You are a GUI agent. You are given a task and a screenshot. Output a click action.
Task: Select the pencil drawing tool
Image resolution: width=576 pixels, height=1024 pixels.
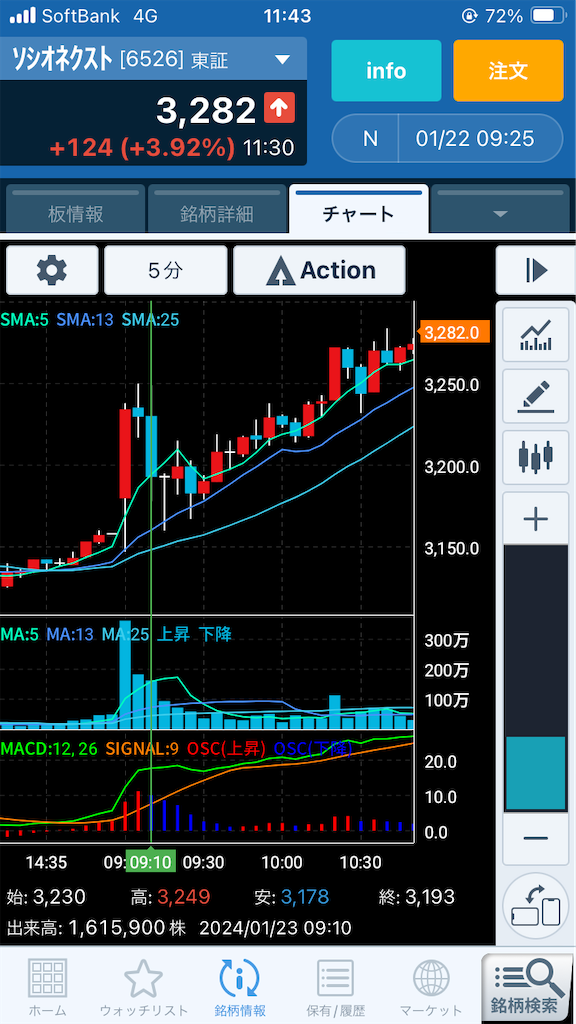(536, 395)
